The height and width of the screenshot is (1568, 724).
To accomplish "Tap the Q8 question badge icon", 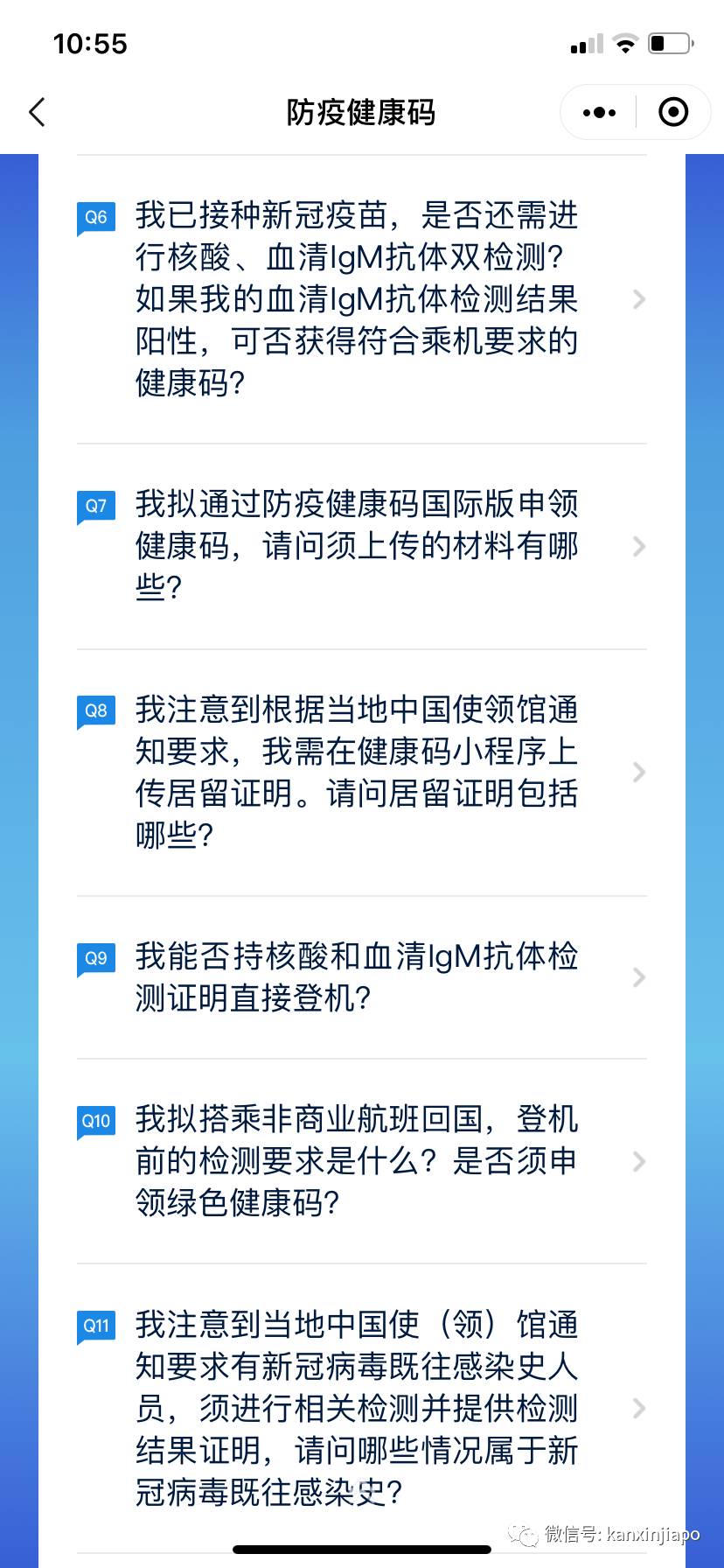I will [x=95, y=710].
